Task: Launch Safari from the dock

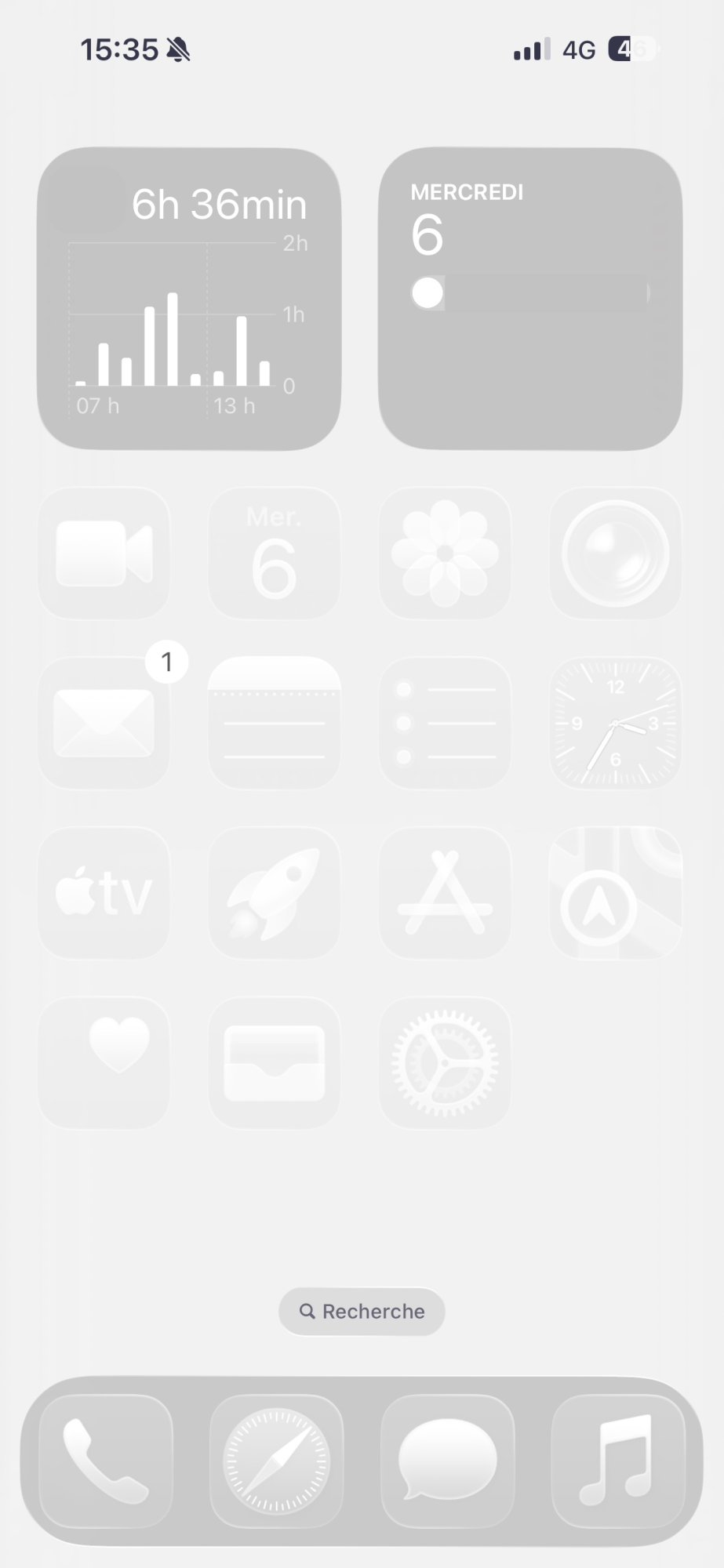Action: 277,1461
